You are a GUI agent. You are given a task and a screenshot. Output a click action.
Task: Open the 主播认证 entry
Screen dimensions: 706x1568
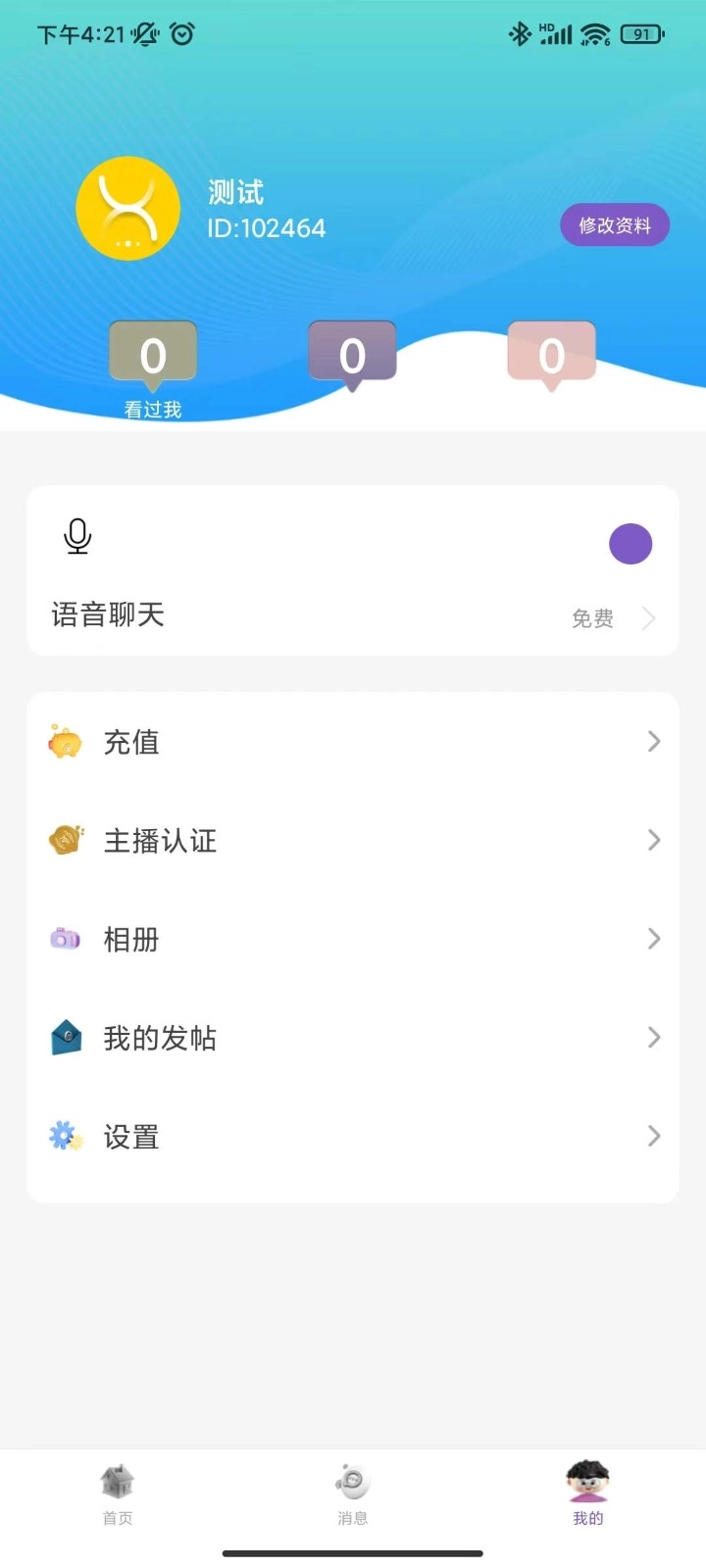[x=353, y=840]
